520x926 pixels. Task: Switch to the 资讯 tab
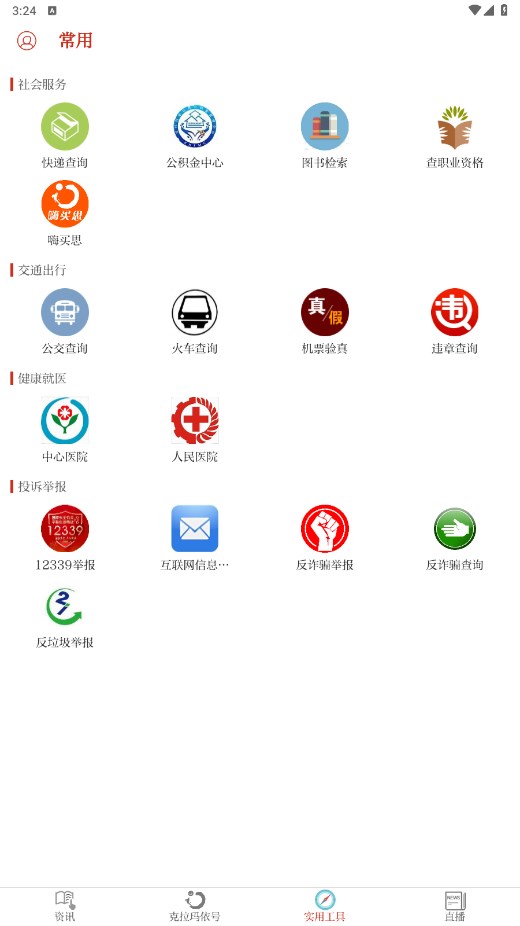(x=65, y=907)
